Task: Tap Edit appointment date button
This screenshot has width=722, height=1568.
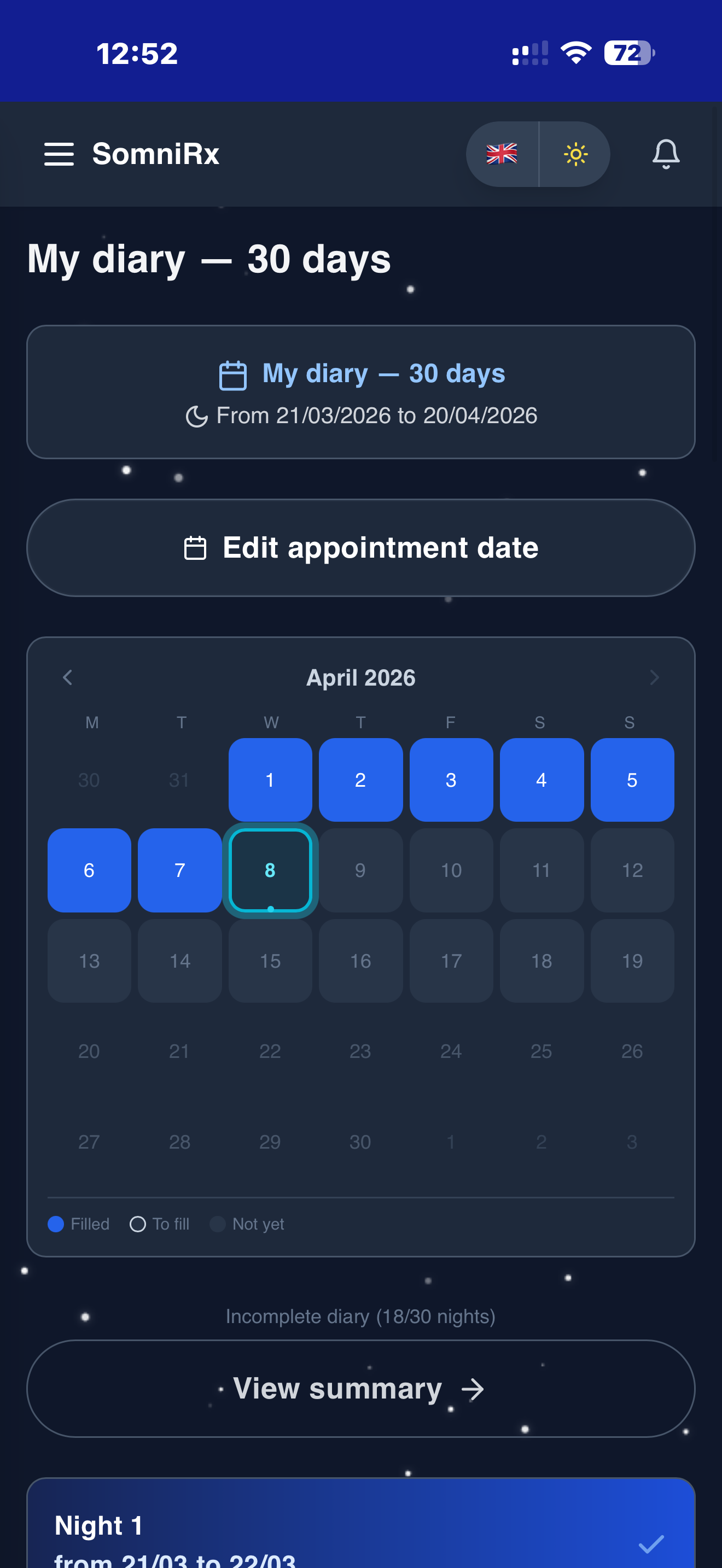Action: [361, 548]
